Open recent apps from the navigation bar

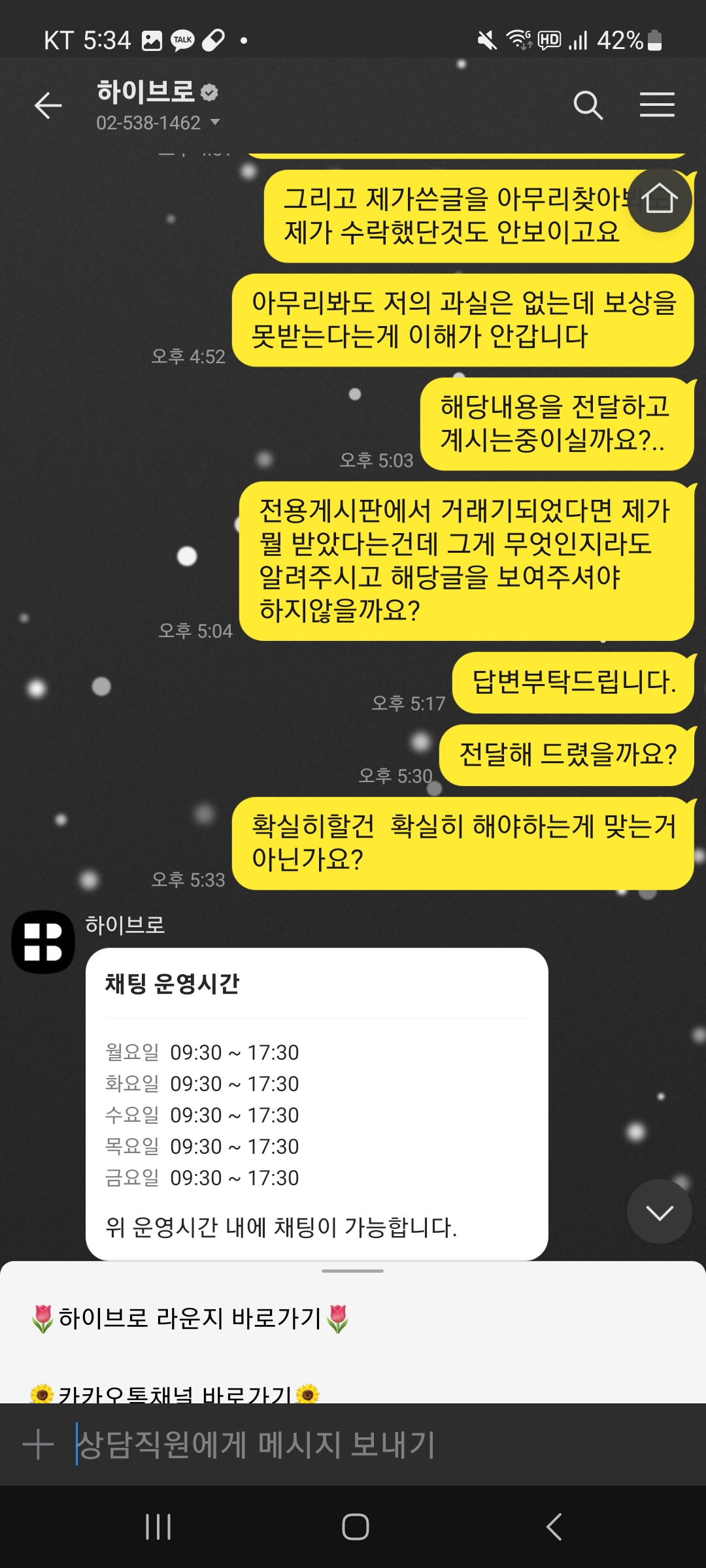(x=158, y=1527)
